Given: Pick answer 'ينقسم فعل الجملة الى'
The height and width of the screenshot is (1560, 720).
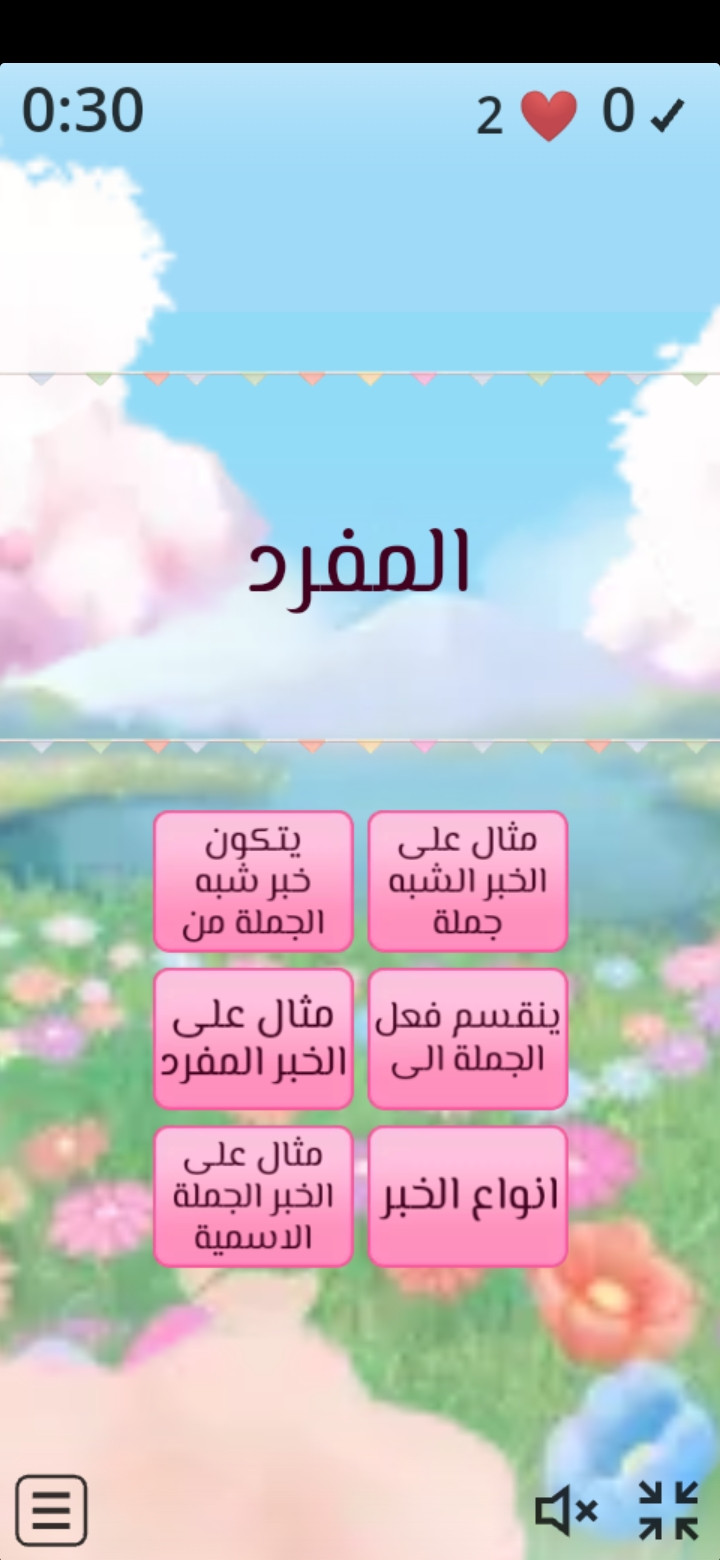Looking at the screenshot, I should (x=467, y=1038).
